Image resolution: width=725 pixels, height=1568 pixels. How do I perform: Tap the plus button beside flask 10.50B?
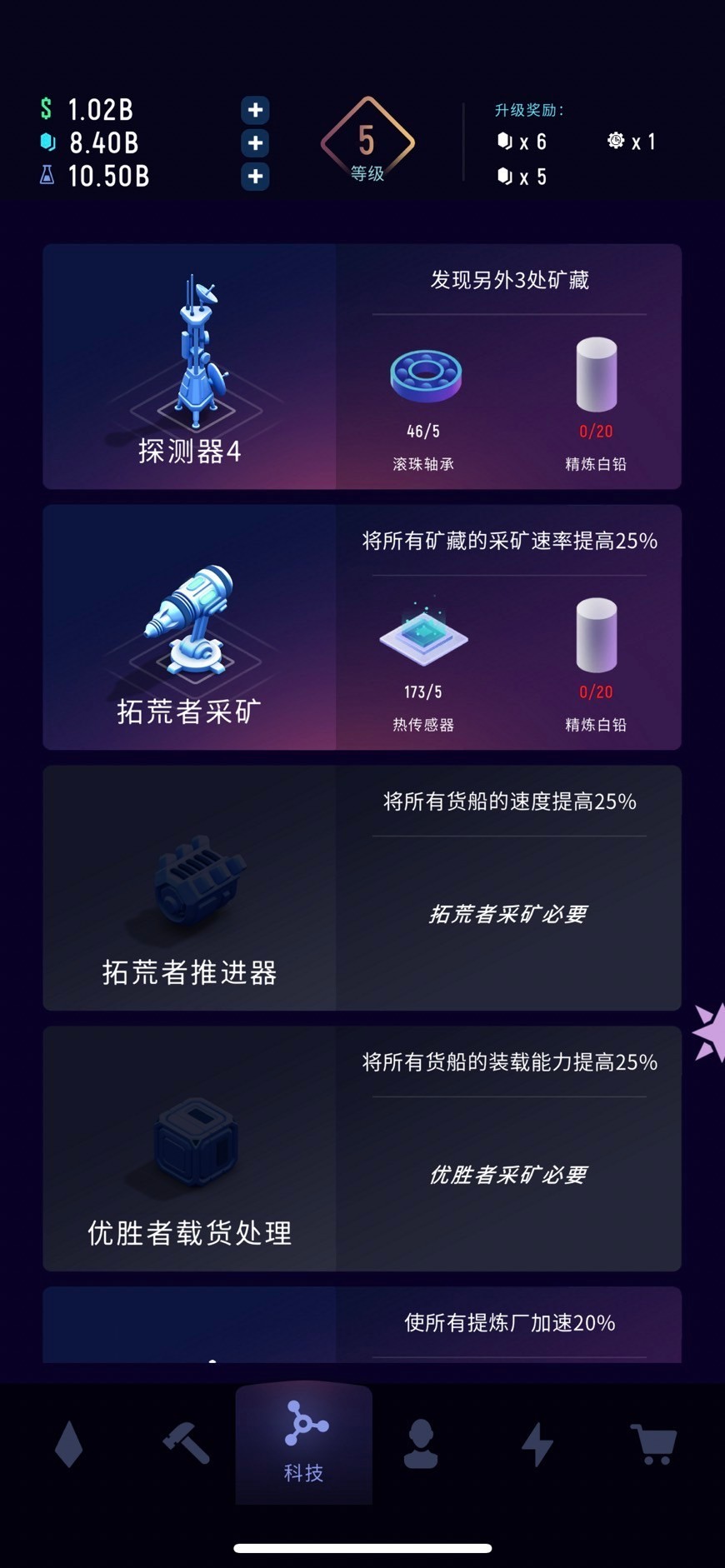[x=255, y=177]
